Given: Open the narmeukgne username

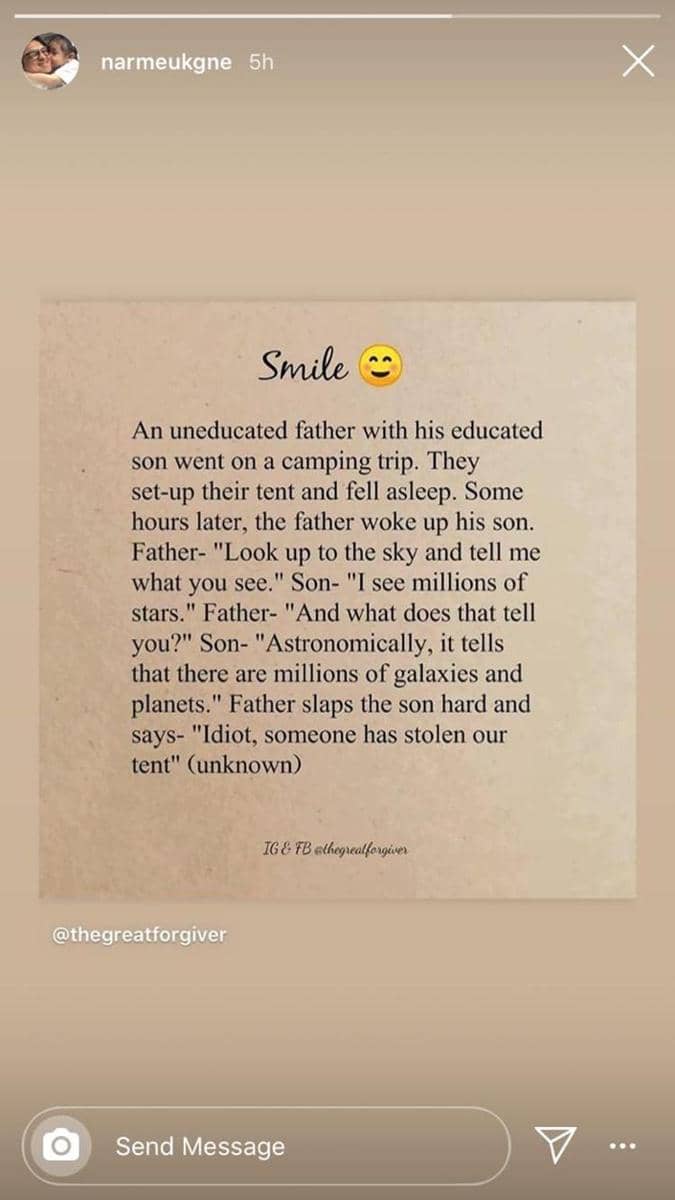Looking at the screenshot, I should pyautogui.click(x=166, y=62).
